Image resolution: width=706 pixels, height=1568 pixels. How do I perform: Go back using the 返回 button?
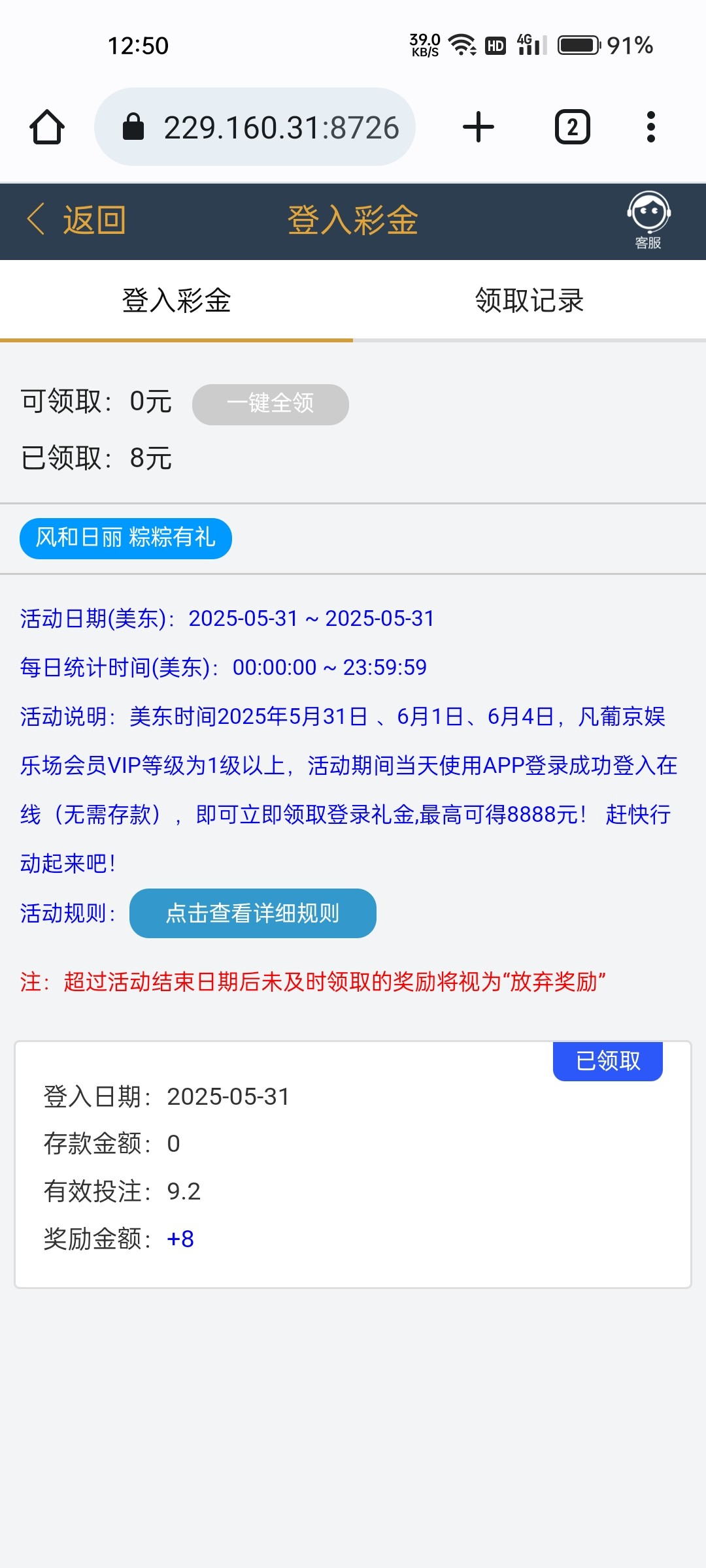click(x=77, y=220)
